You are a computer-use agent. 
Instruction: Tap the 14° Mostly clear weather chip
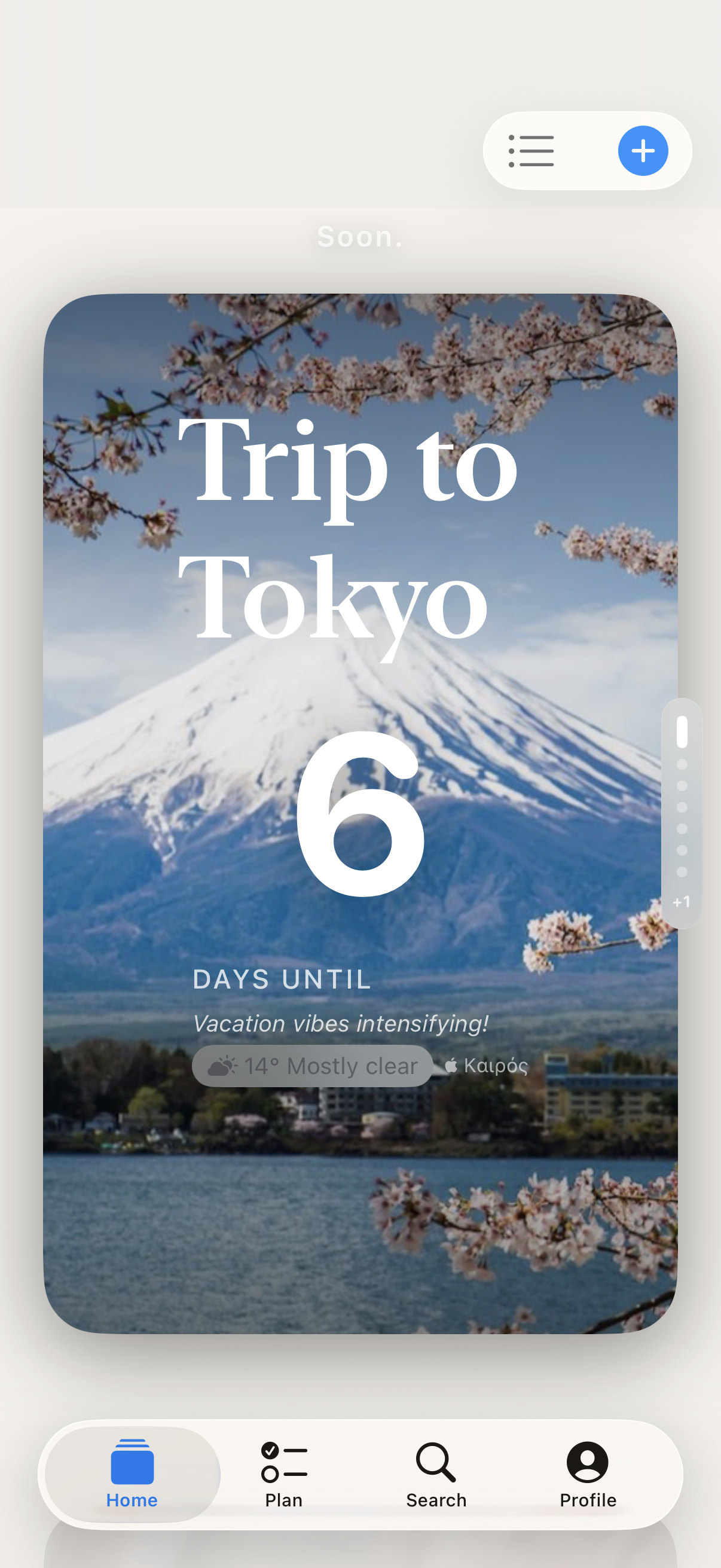coord(312,1066)
